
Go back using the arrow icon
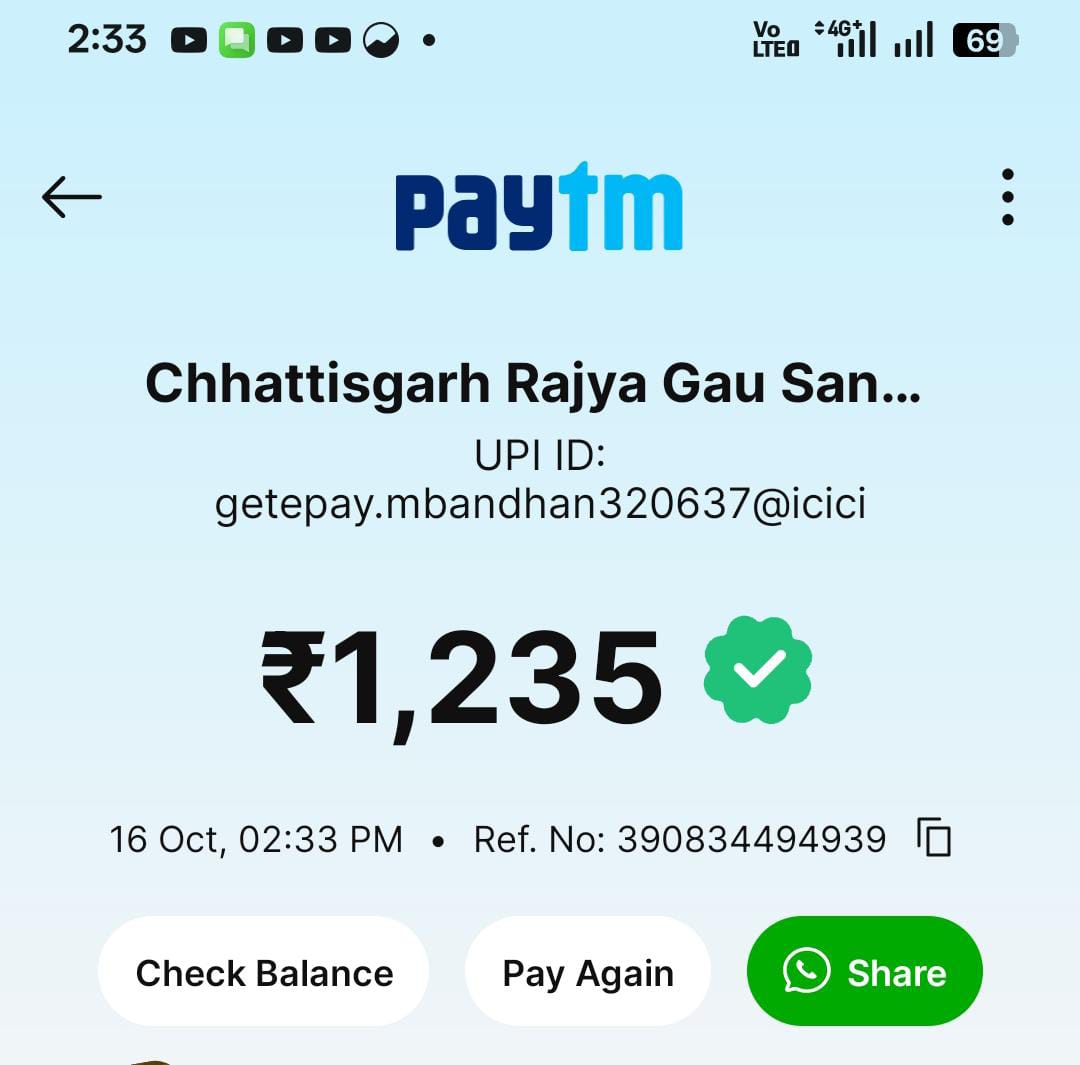pos(71,197)
